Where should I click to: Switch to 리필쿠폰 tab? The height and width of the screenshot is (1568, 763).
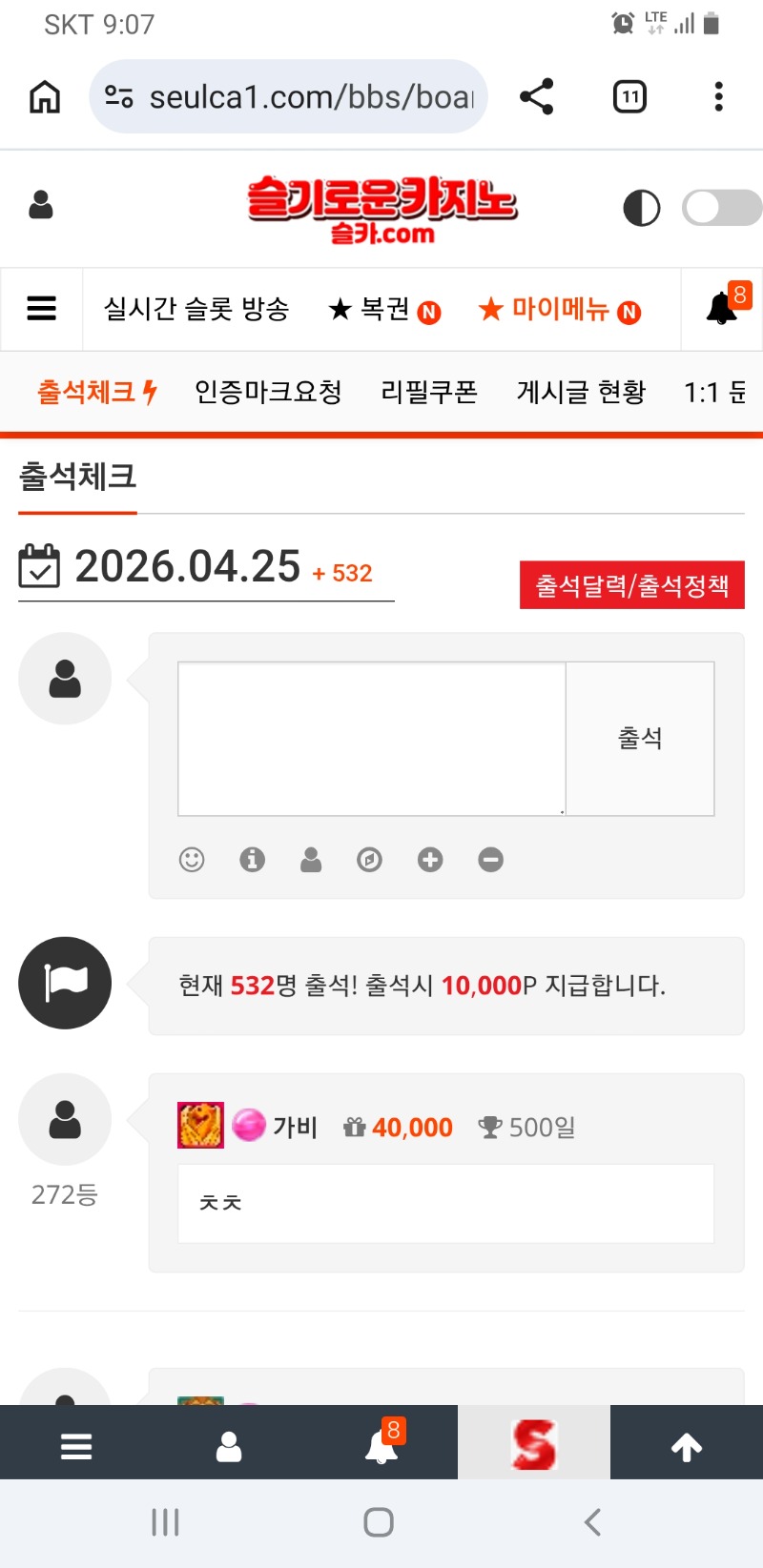coord(429,392)
